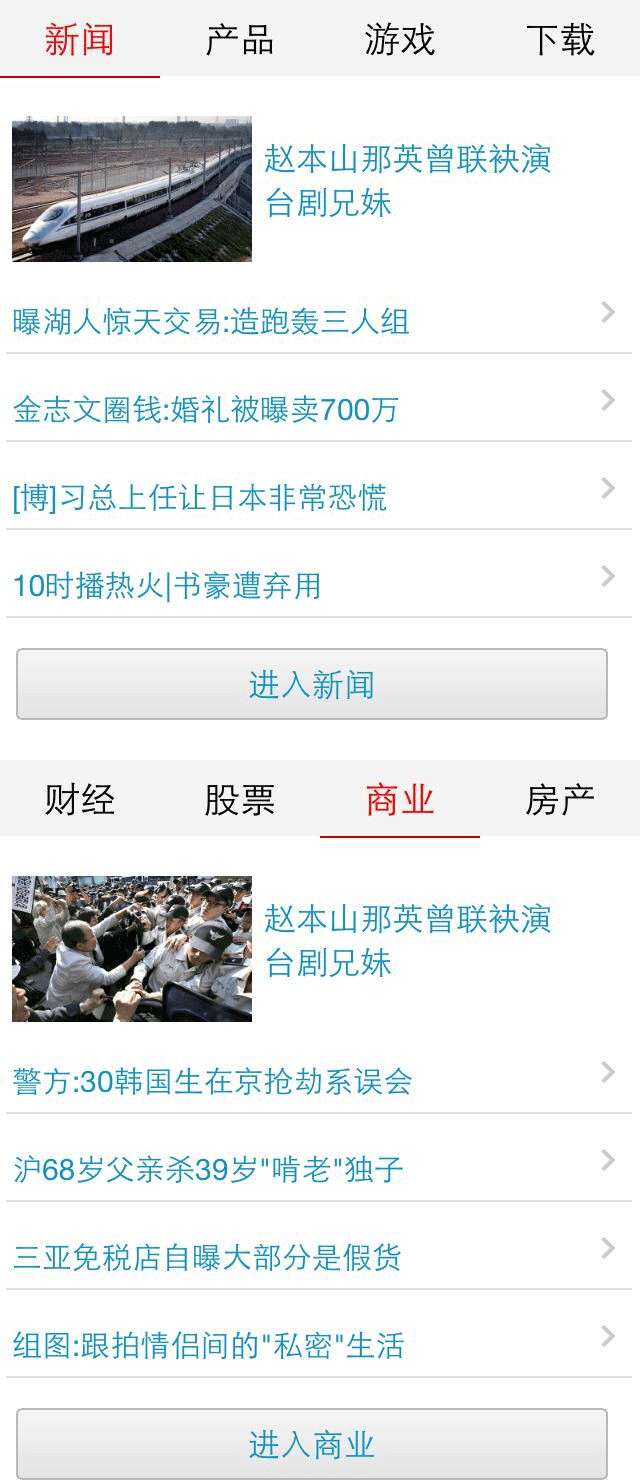Tap the 进入新闻 button

coord(312,684)
